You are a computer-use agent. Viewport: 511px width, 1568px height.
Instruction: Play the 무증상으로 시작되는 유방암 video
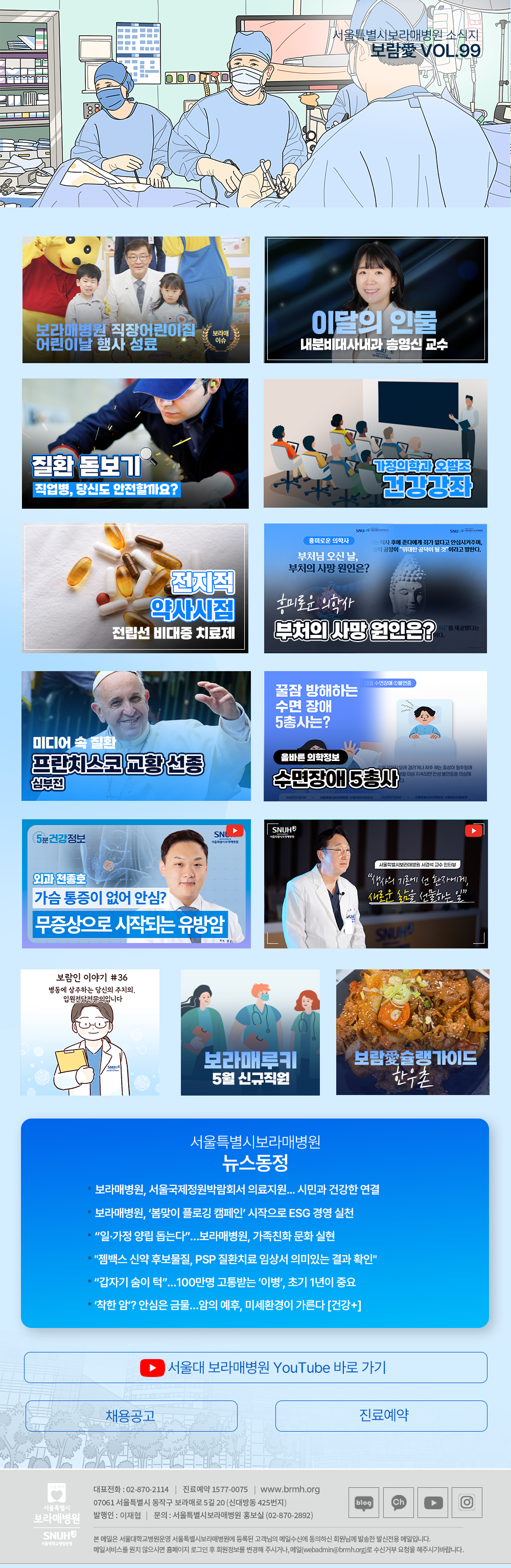coord(136,883)
